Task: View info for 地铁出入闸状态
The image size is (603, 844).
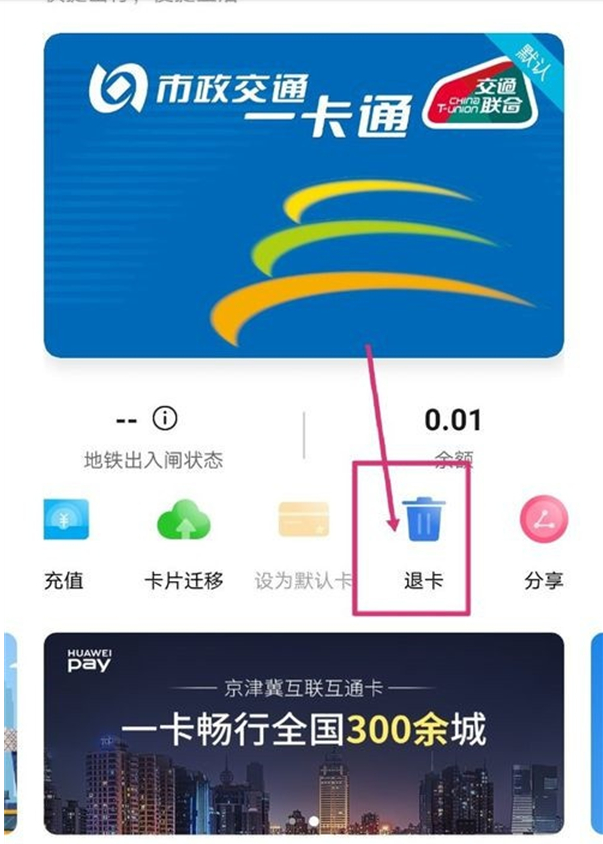Action: (164, 418)
